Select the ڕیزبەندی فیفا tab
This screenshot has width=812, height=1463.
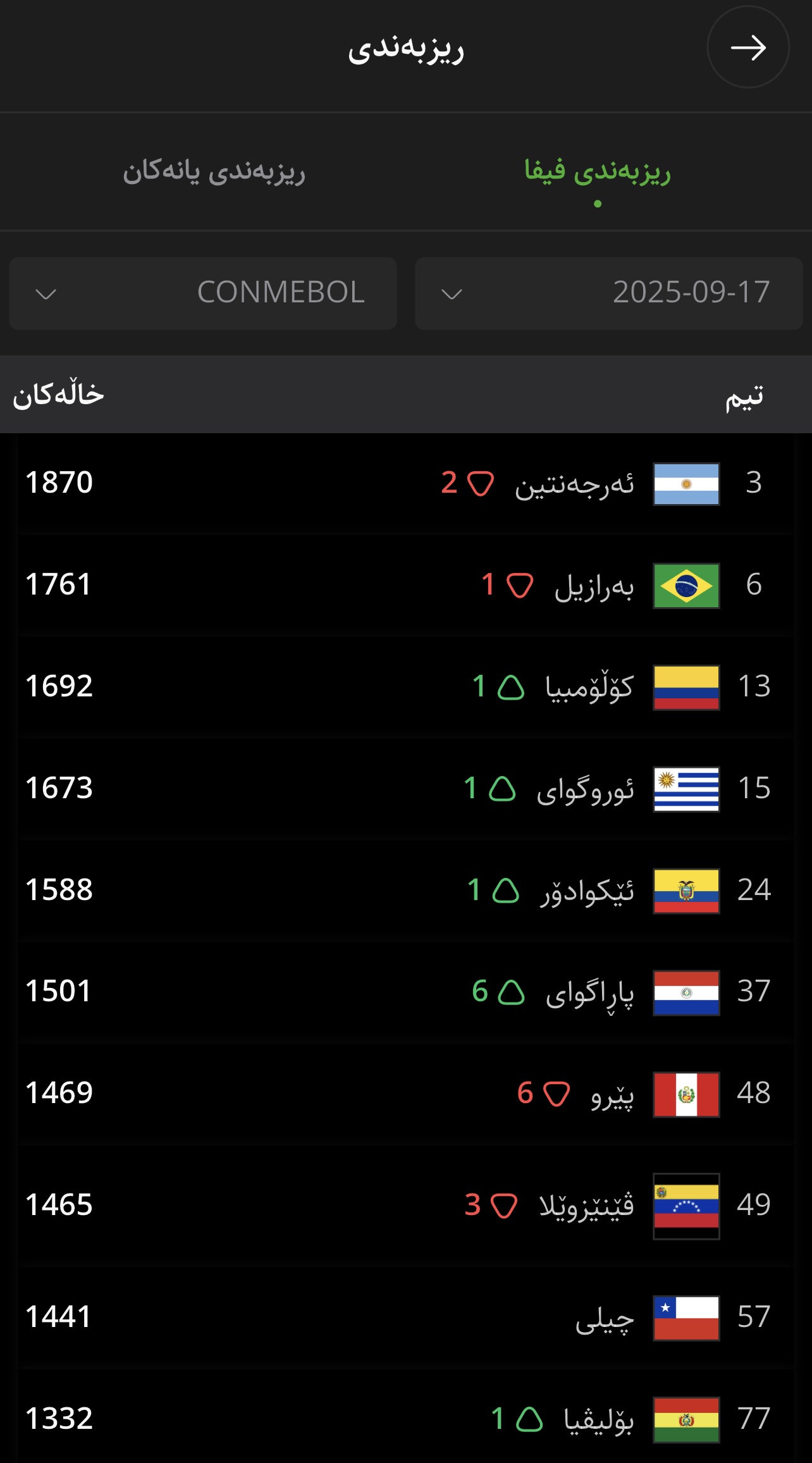[x=598, y=172]
